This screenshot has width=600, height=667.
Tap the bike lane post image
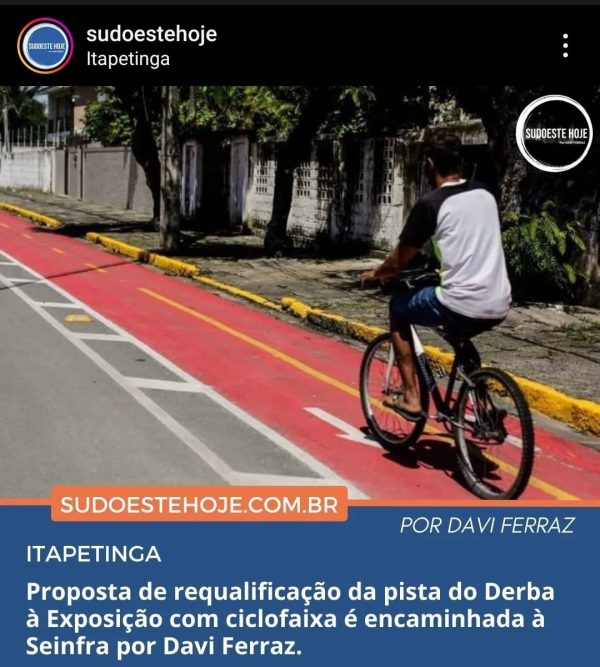[x=300, y=300]
